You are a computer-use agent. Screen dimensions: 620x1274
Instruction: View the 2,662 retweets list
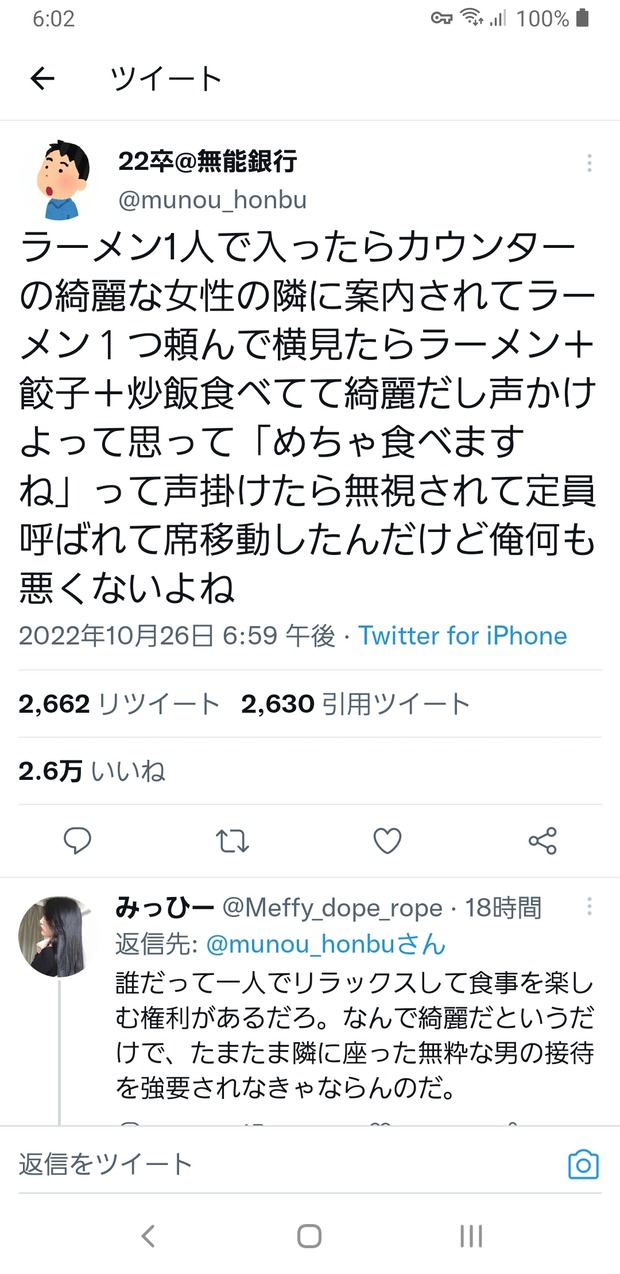pos(118,704)
